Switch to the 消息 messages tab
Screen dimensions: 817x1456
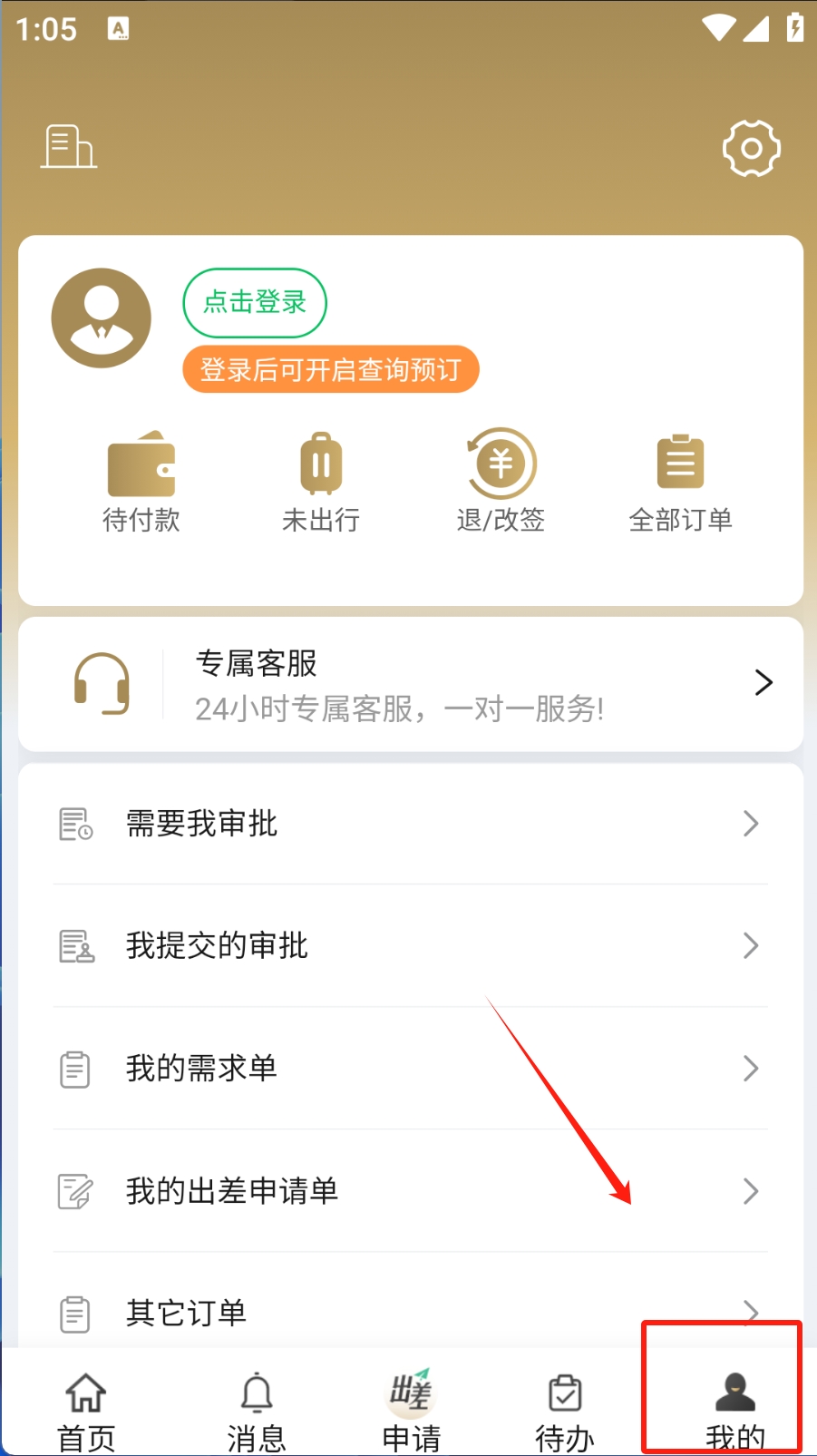[257, 1411]
